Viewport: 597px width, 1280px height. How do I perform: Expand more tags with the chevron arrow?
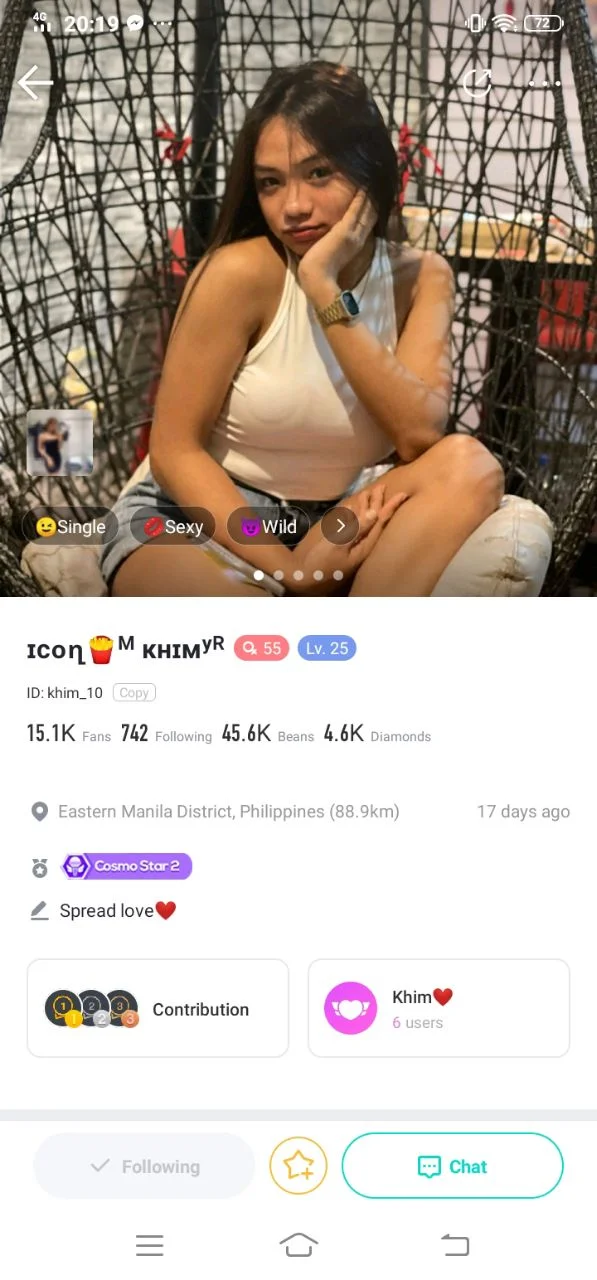pos(340,526)
